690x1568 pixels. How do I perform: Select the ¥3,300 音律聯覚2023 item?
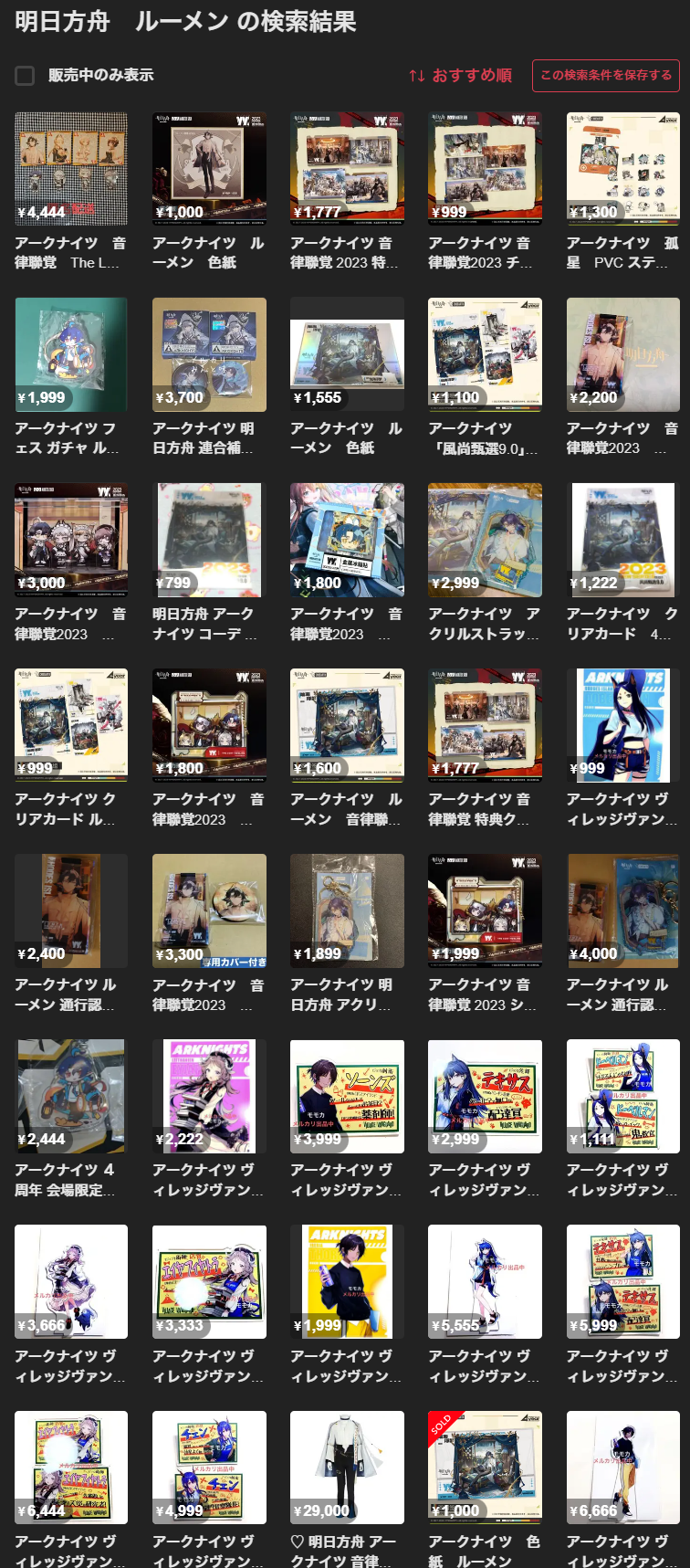point(209,910)
